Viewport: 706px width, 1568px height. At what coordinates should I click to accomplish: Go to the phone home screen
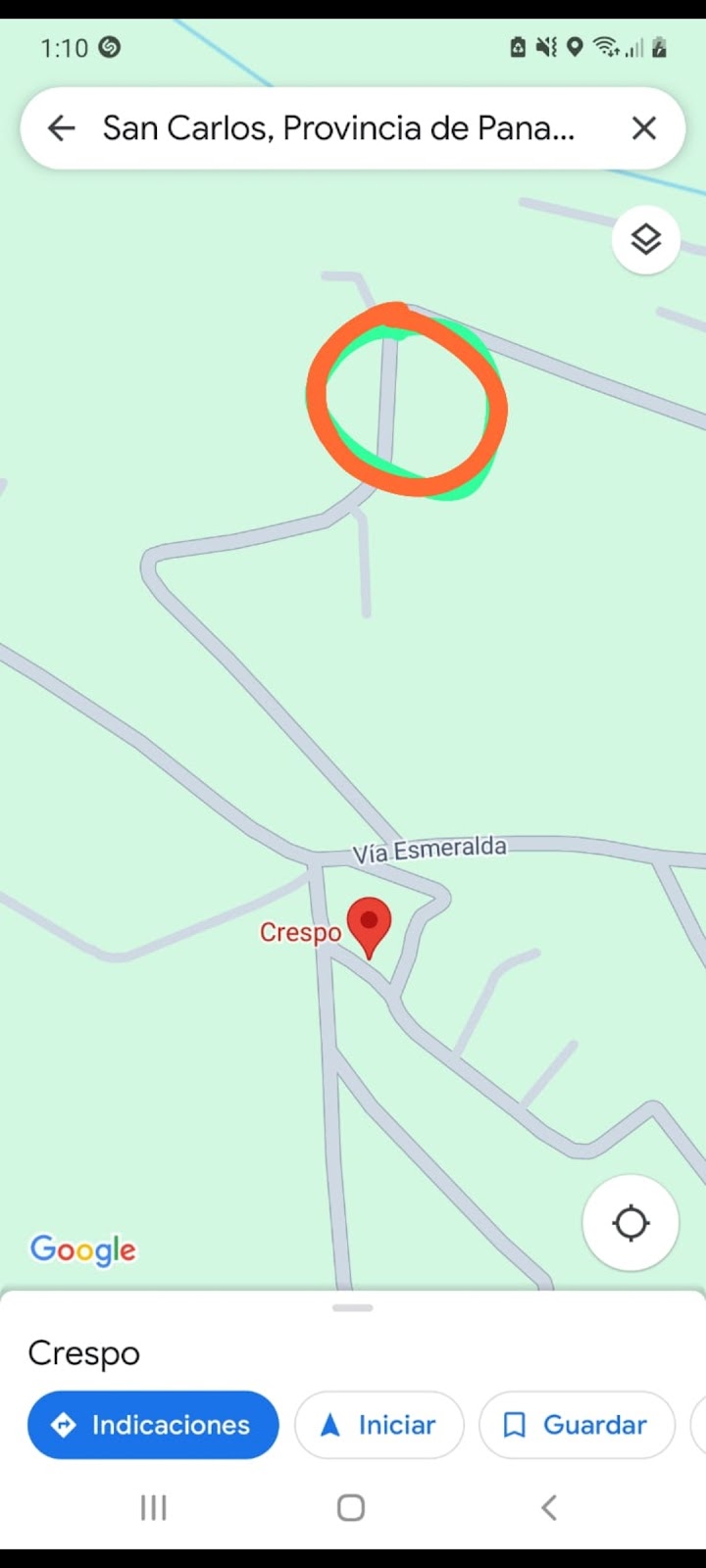[351, 1507]
